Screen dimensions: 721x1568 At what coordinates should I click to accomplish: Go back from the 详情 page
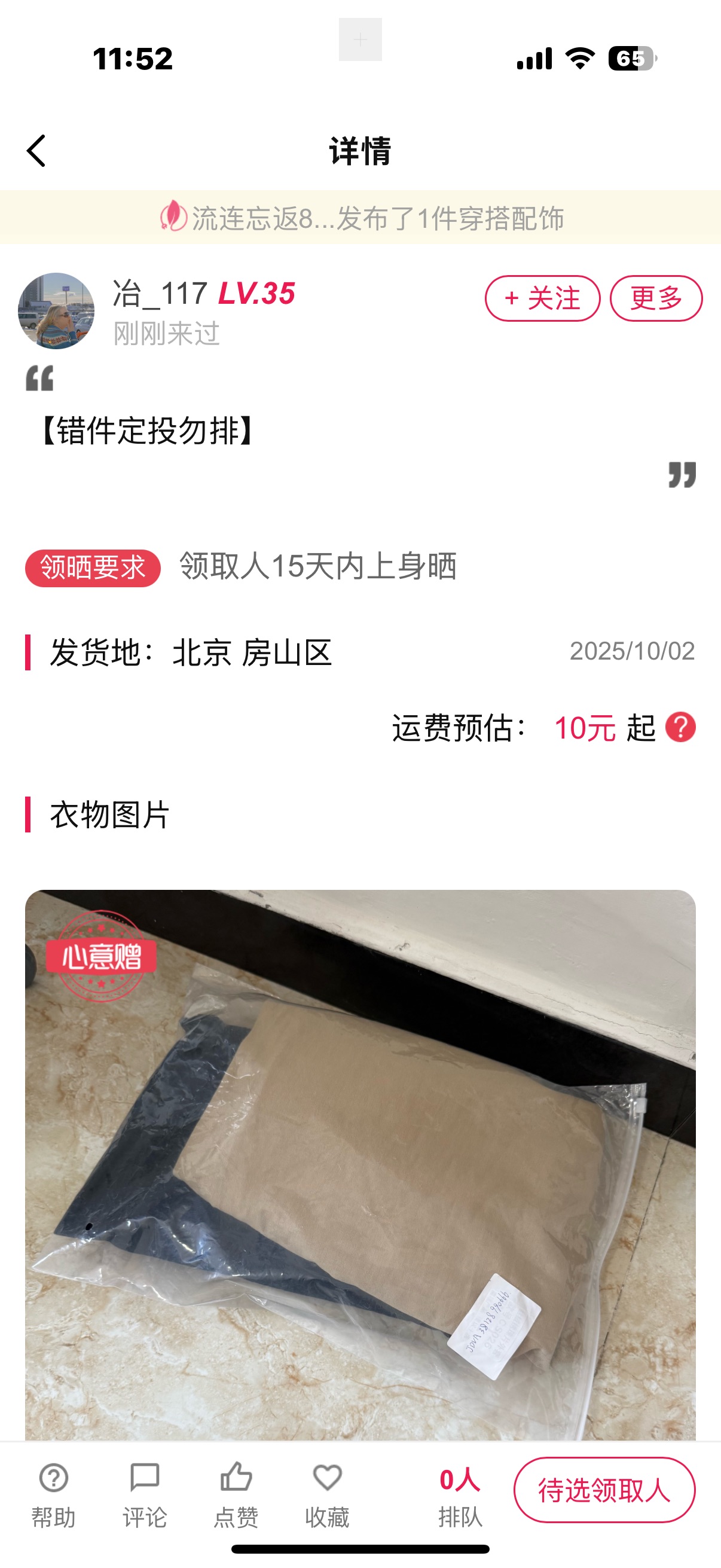[x=36, y=150]
